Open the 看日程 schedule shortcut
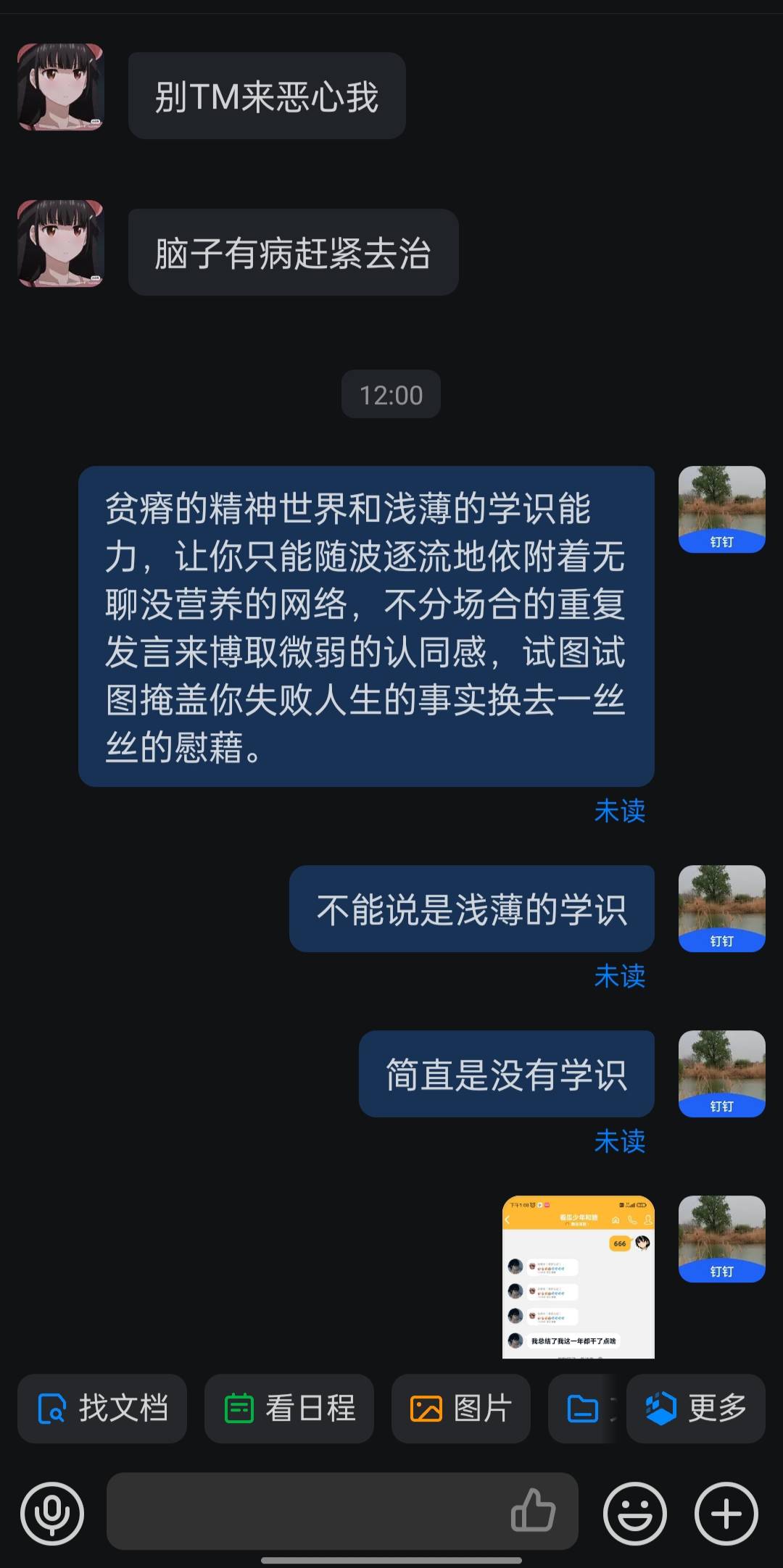The width and height of the screenshot is (783, 1568). 289,1409
